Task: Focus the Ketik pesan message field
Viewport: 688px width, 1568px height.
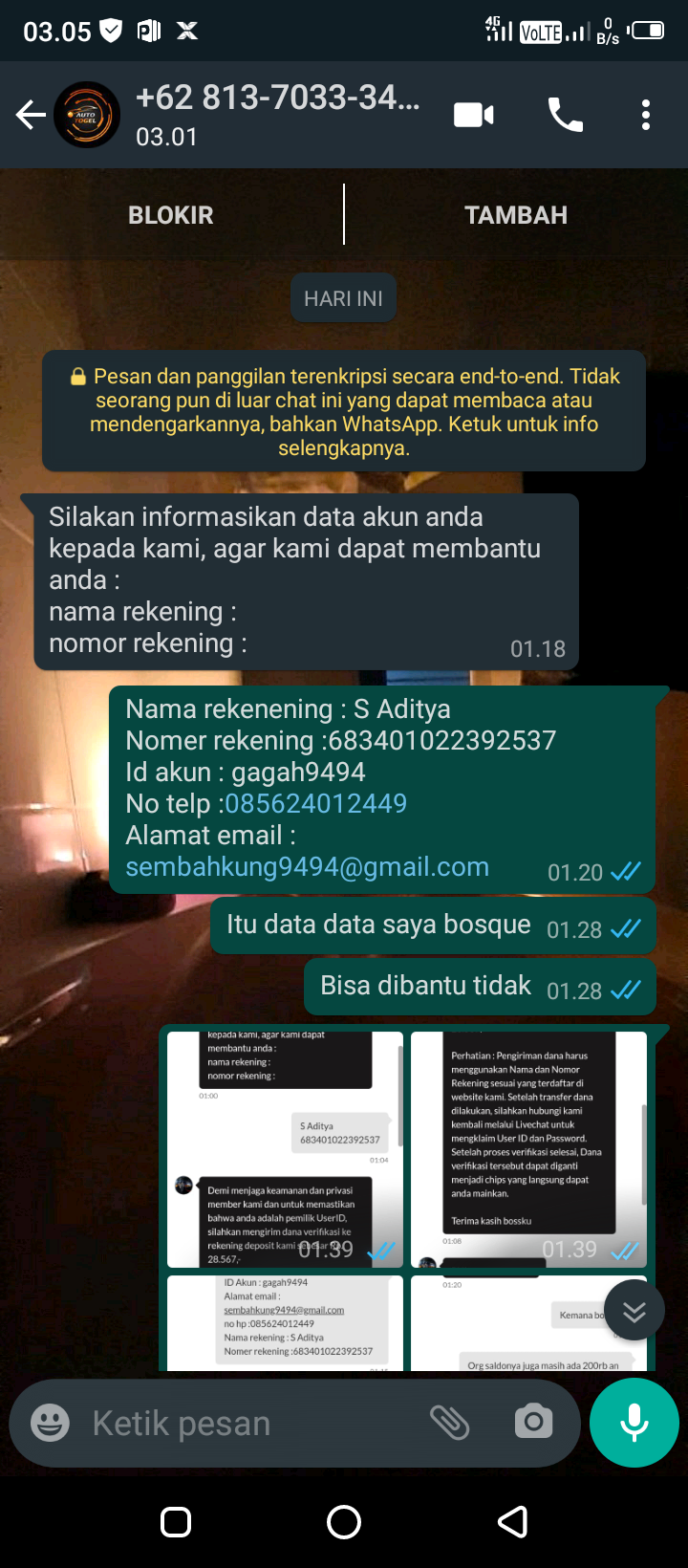Action: (248, 1423)
